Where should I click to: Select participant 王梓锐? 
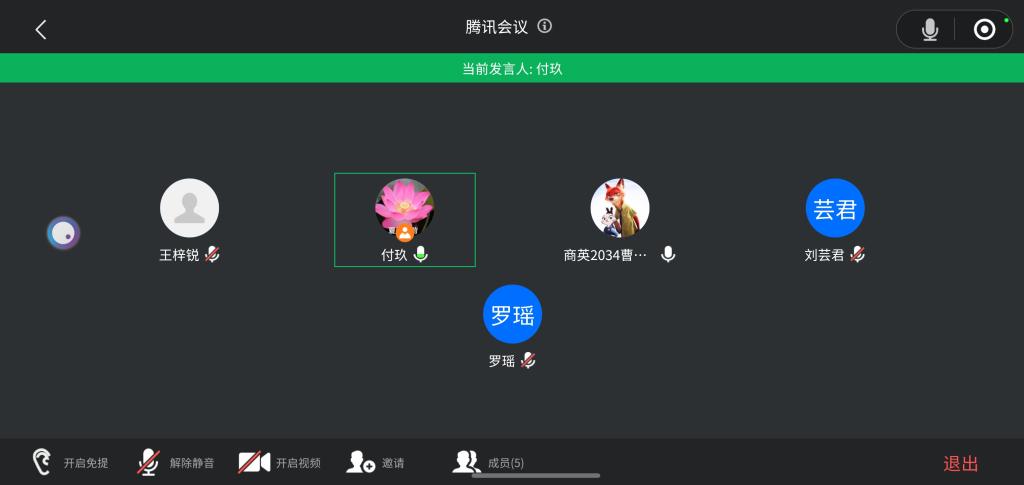tap(189, 208)
